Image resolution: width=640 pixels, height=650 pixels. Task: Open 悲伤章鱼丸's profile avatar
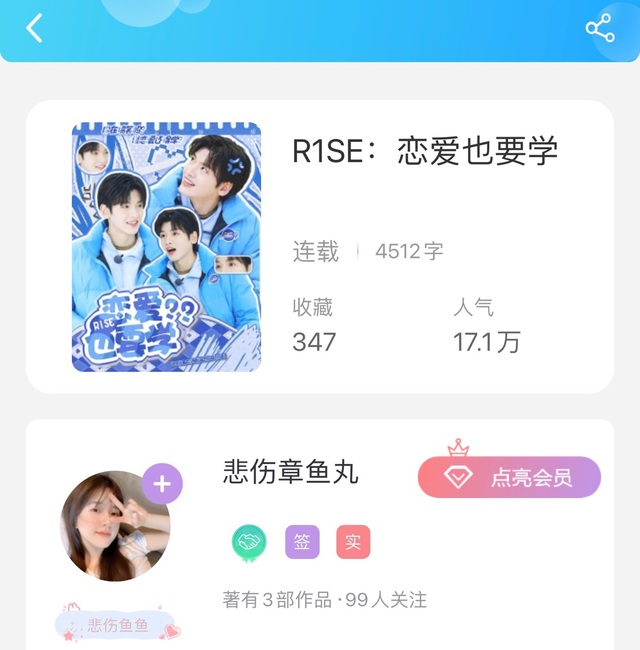pos(115,526)
